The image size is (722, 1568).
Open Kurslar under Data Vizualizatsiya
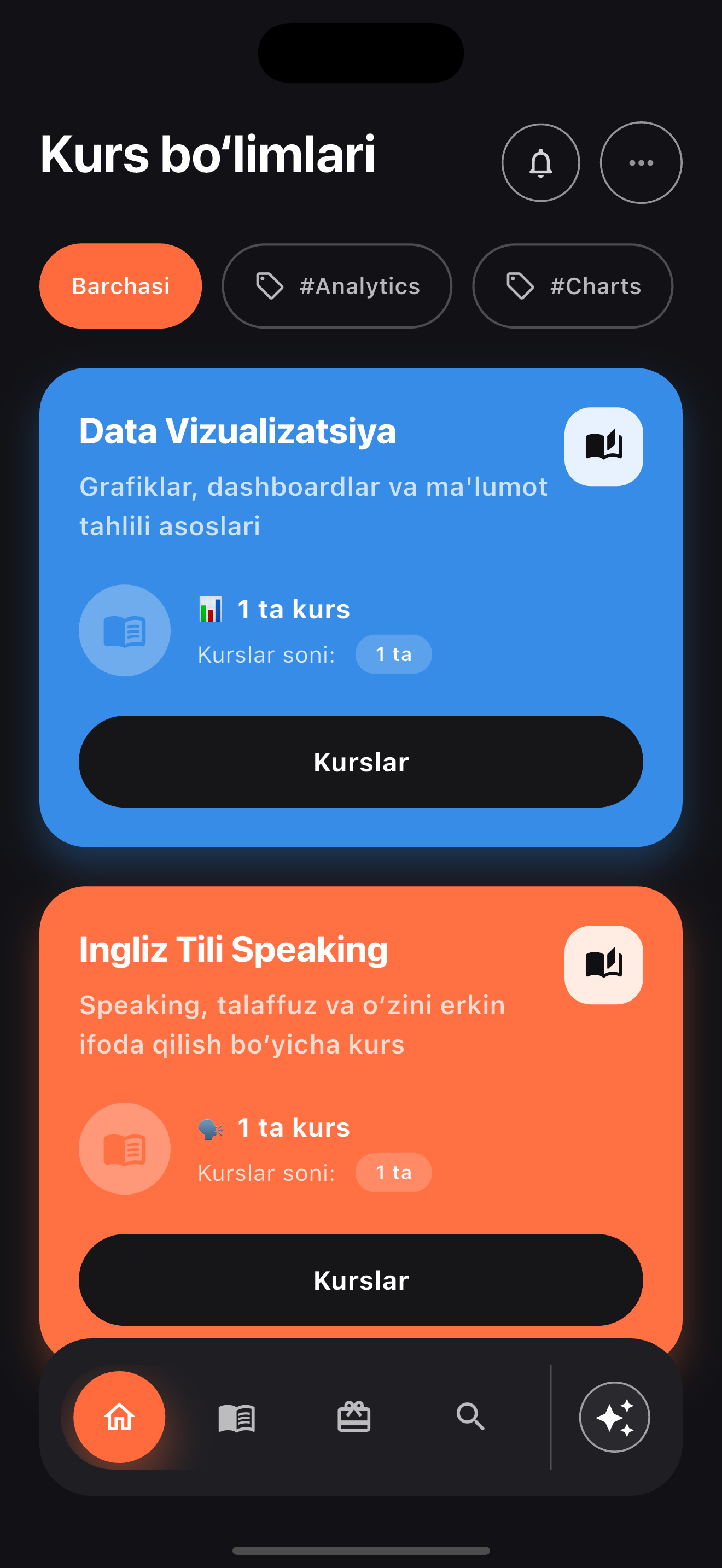[x=360, y=762]
